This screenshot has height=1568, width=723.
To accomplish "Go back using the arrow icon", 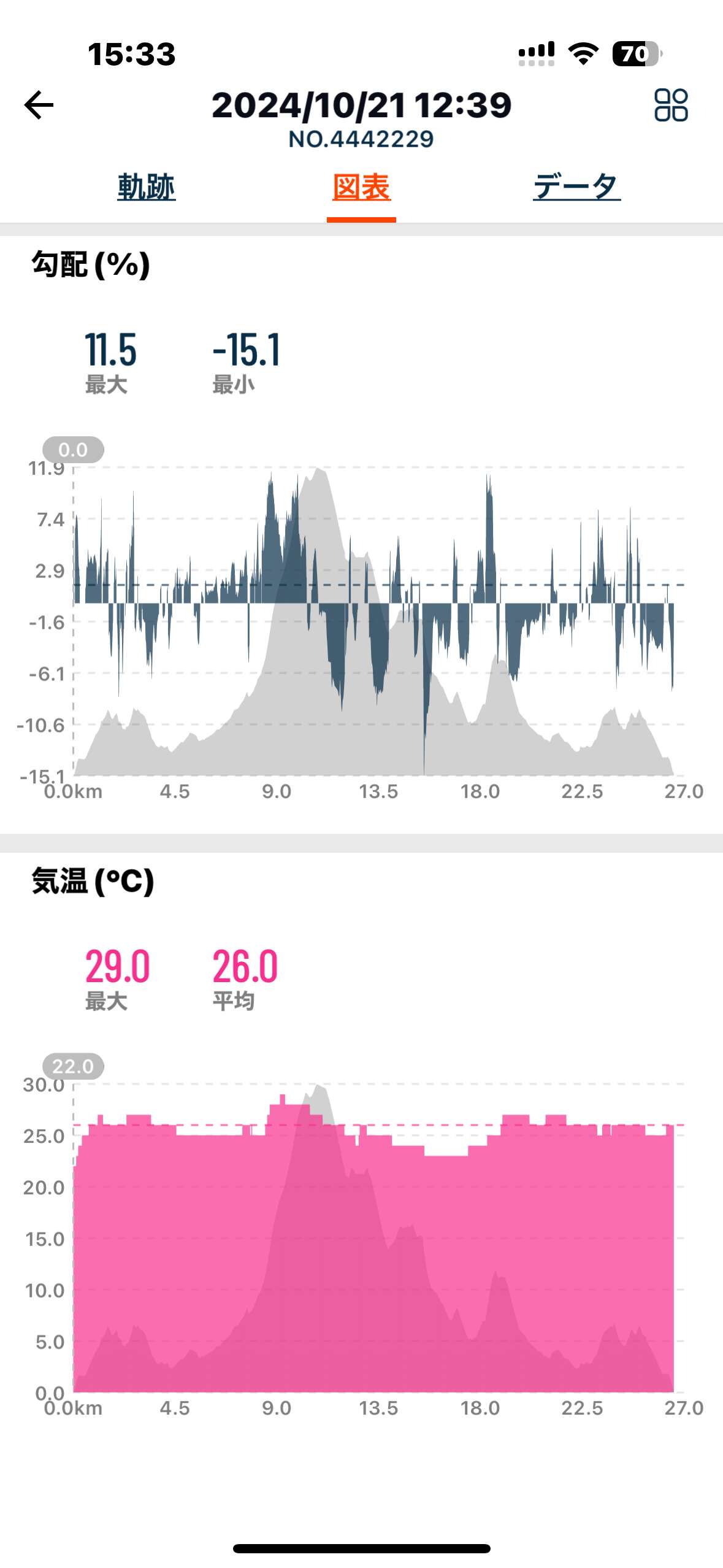I will 39,105.
